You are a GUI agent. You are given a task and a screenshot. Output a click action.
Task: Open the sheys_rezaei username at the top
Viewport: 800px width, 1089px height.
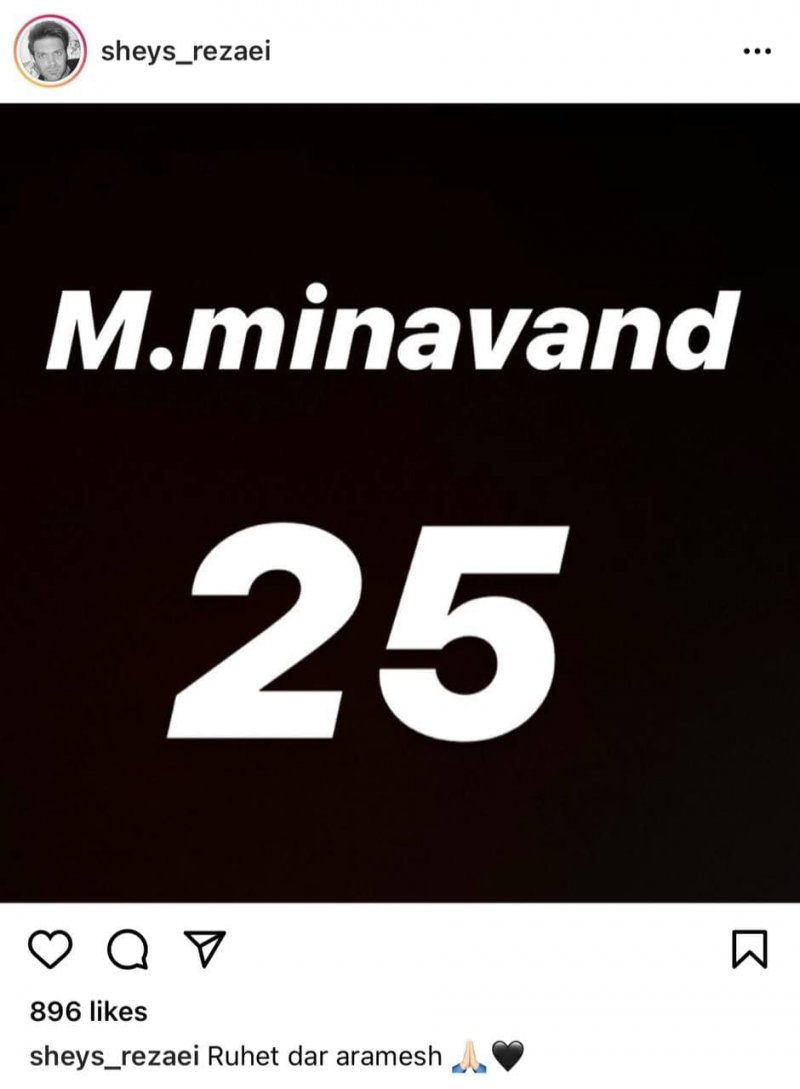185,52
